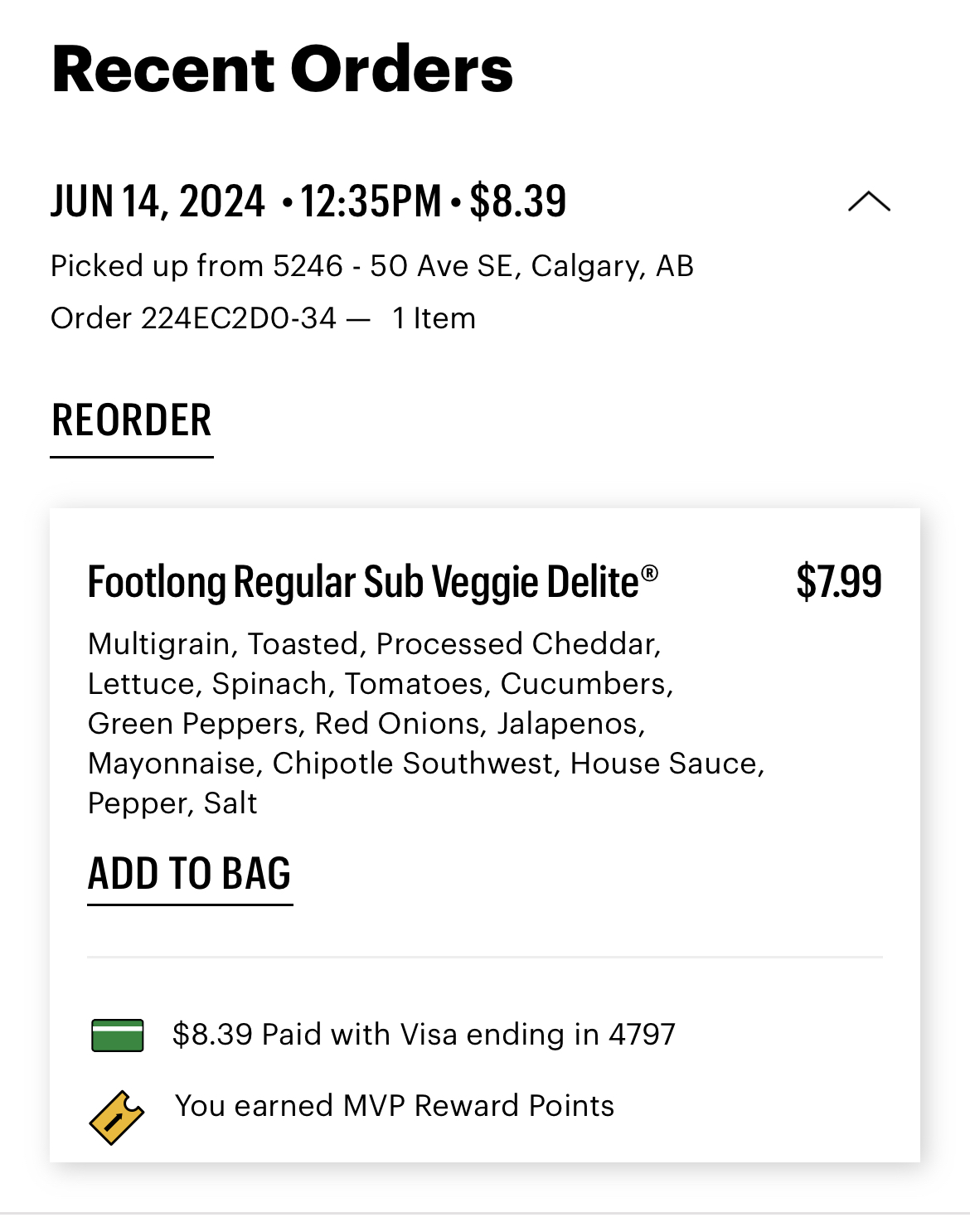
Task: Click the $7.99 item price
Action: (841, 581)
